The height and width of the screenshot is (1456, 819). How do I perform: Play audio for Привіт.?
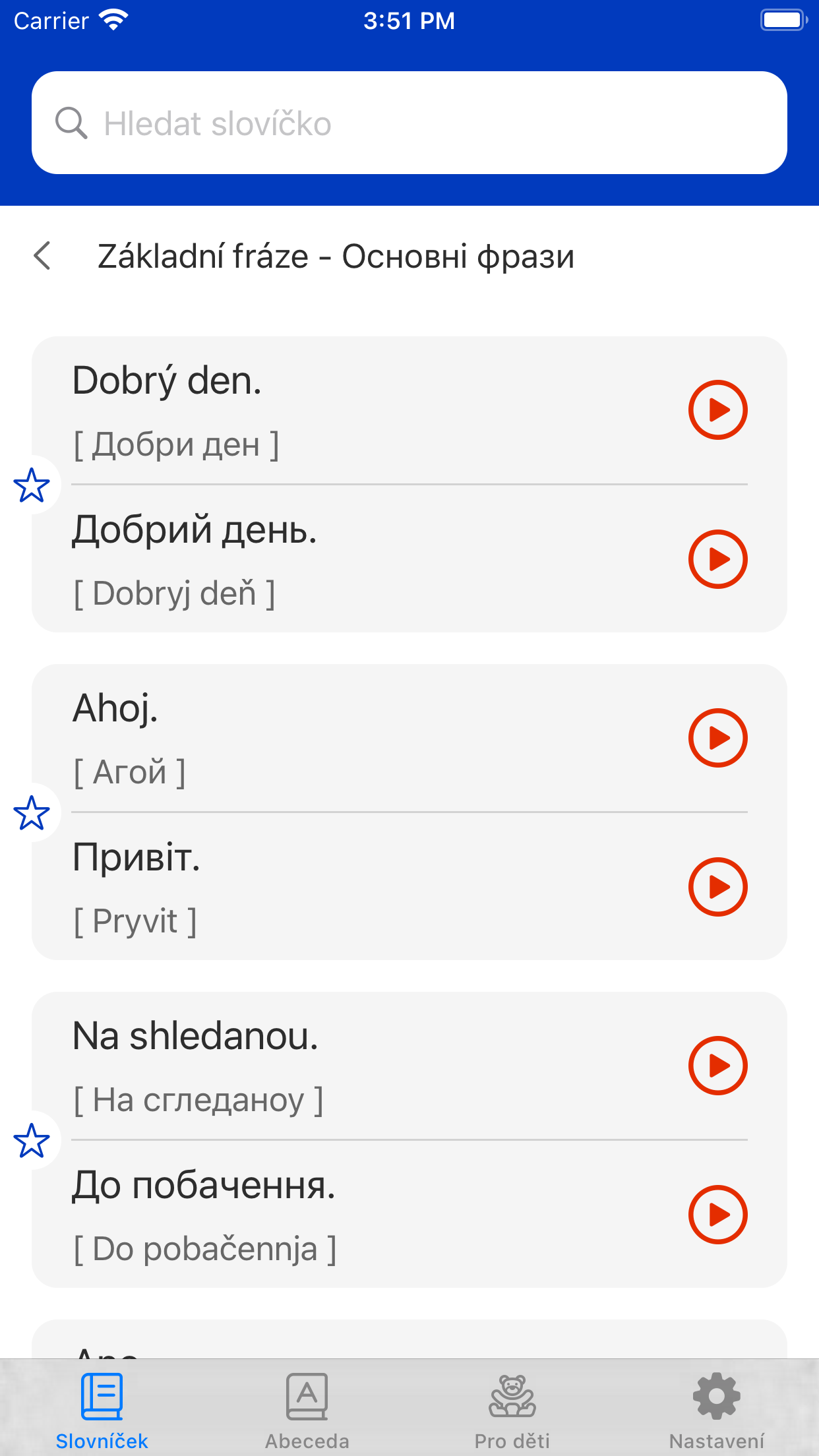pyautogui.click(x=717, y=887)
